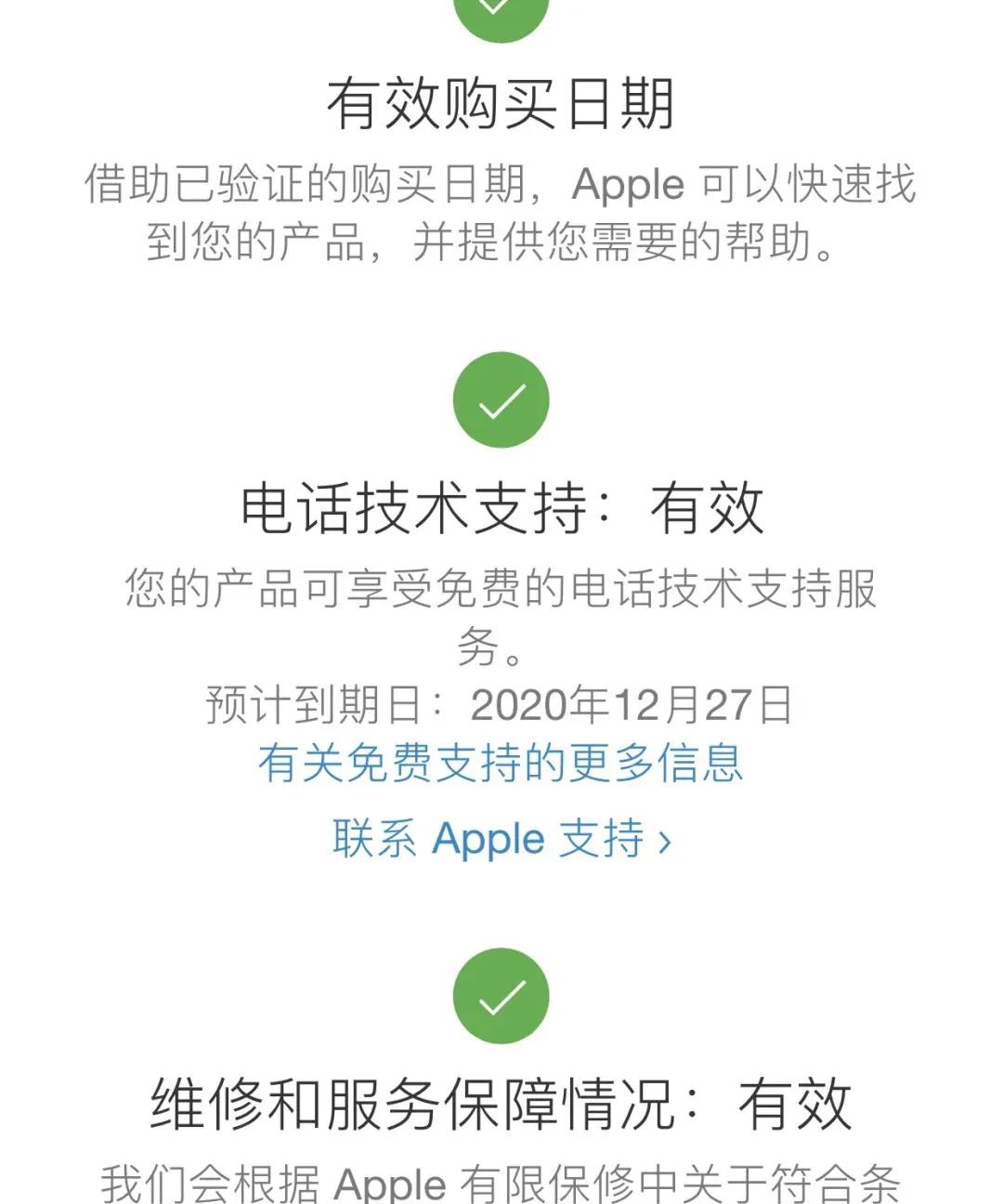Screen dimensions: 1003x1204
Task: Click the repair coverage status check icon
Action: click(x=501, y=996)
